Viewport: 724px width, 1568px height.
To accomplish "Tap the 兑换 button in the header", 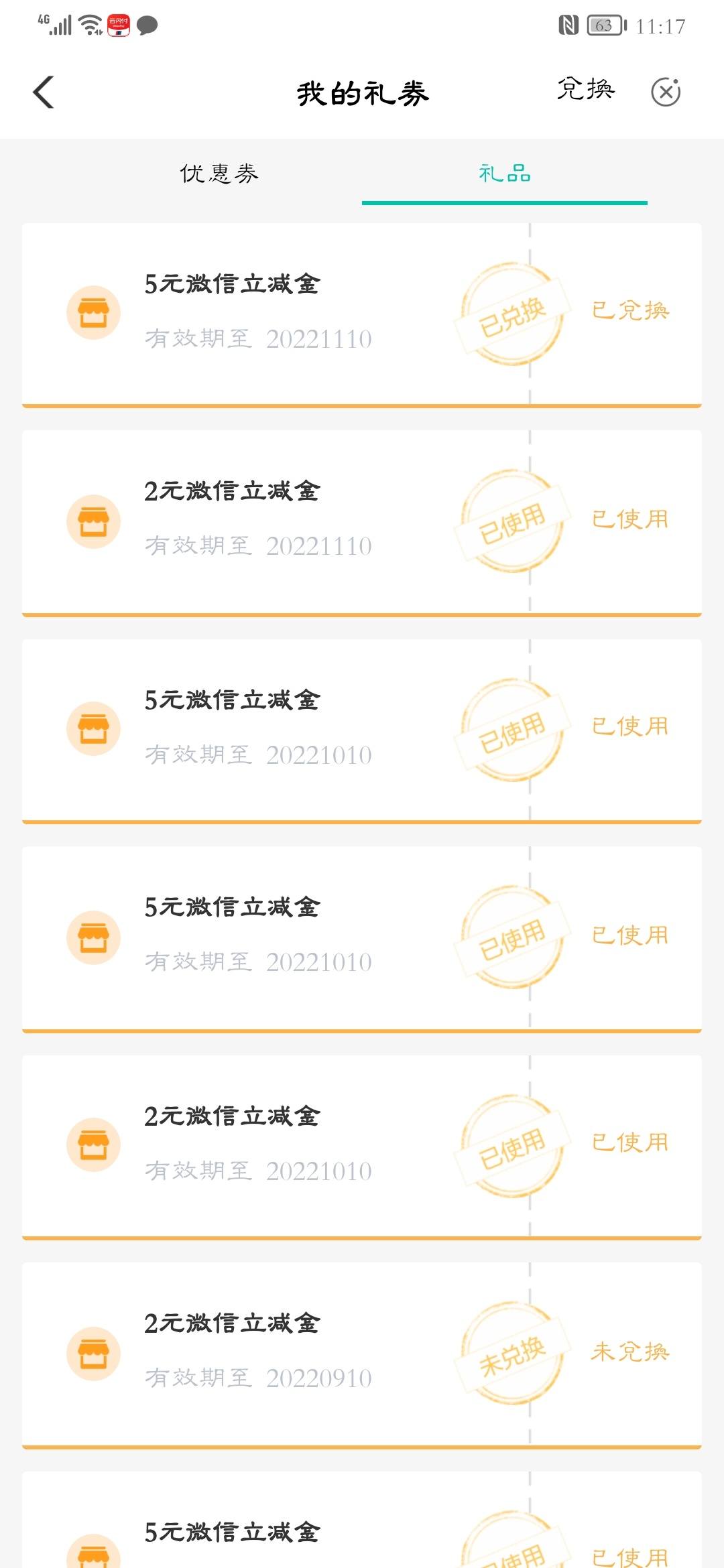I will click(585, 90).
